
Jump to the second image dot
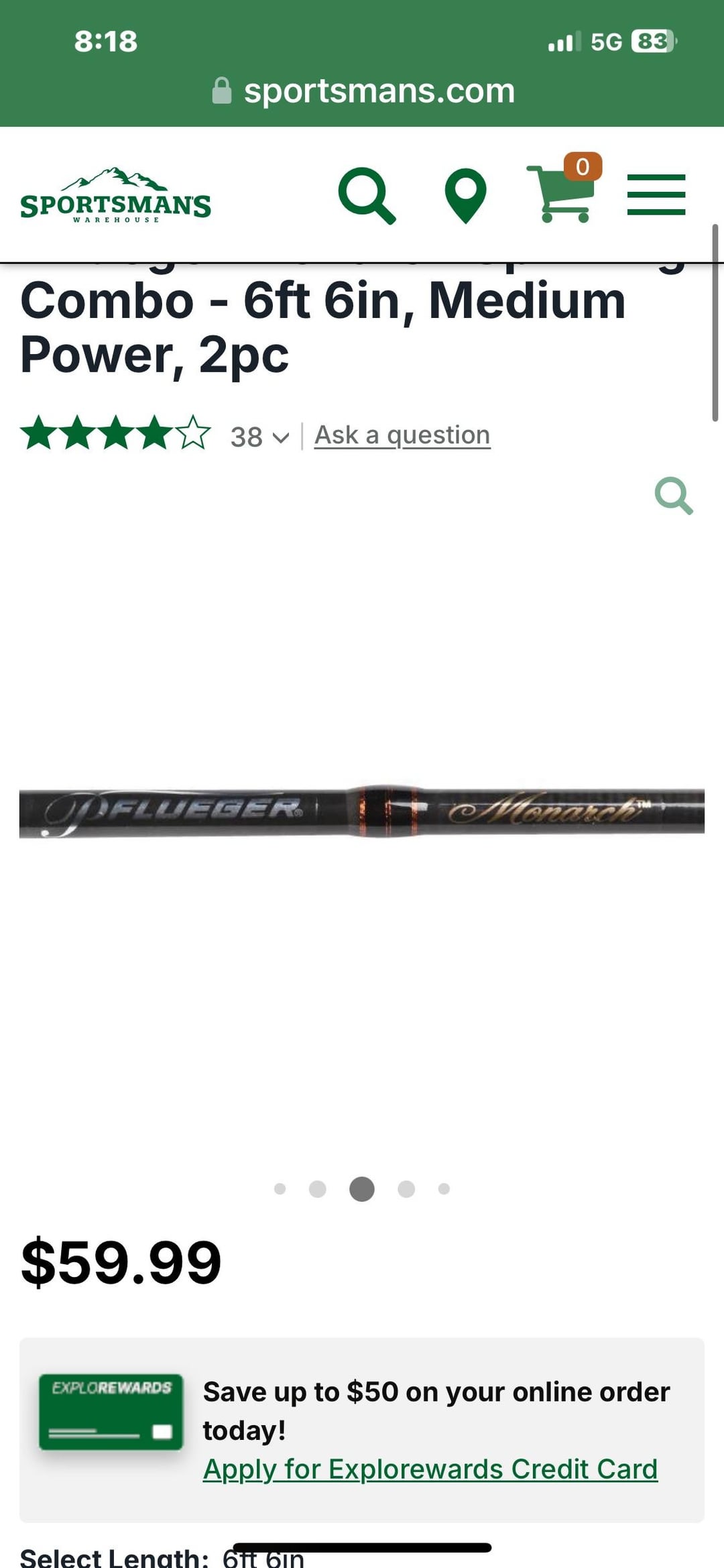(318, 1189)
